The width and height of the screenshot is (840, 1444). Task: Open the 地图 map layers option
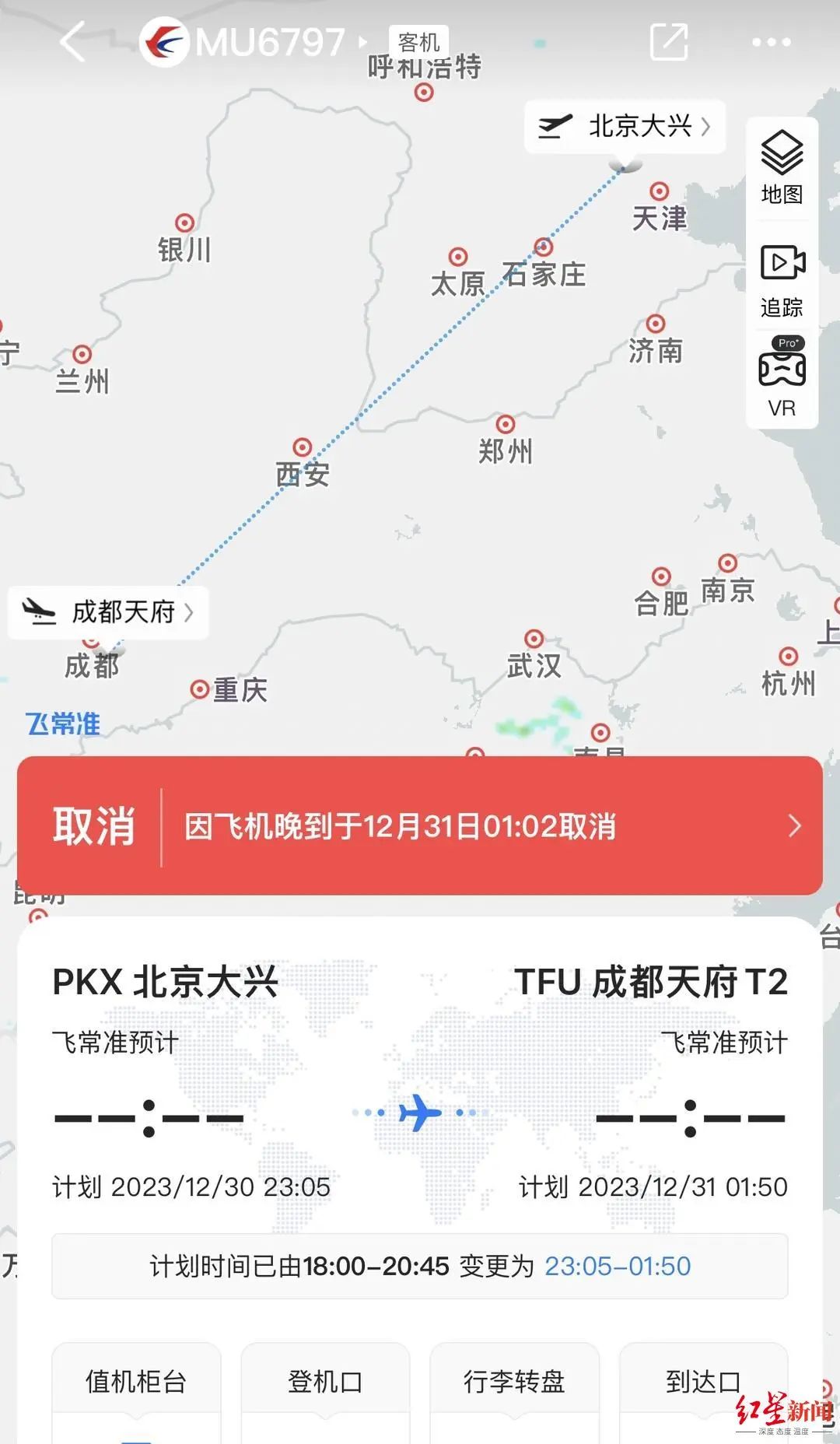(x=782, y=166)
